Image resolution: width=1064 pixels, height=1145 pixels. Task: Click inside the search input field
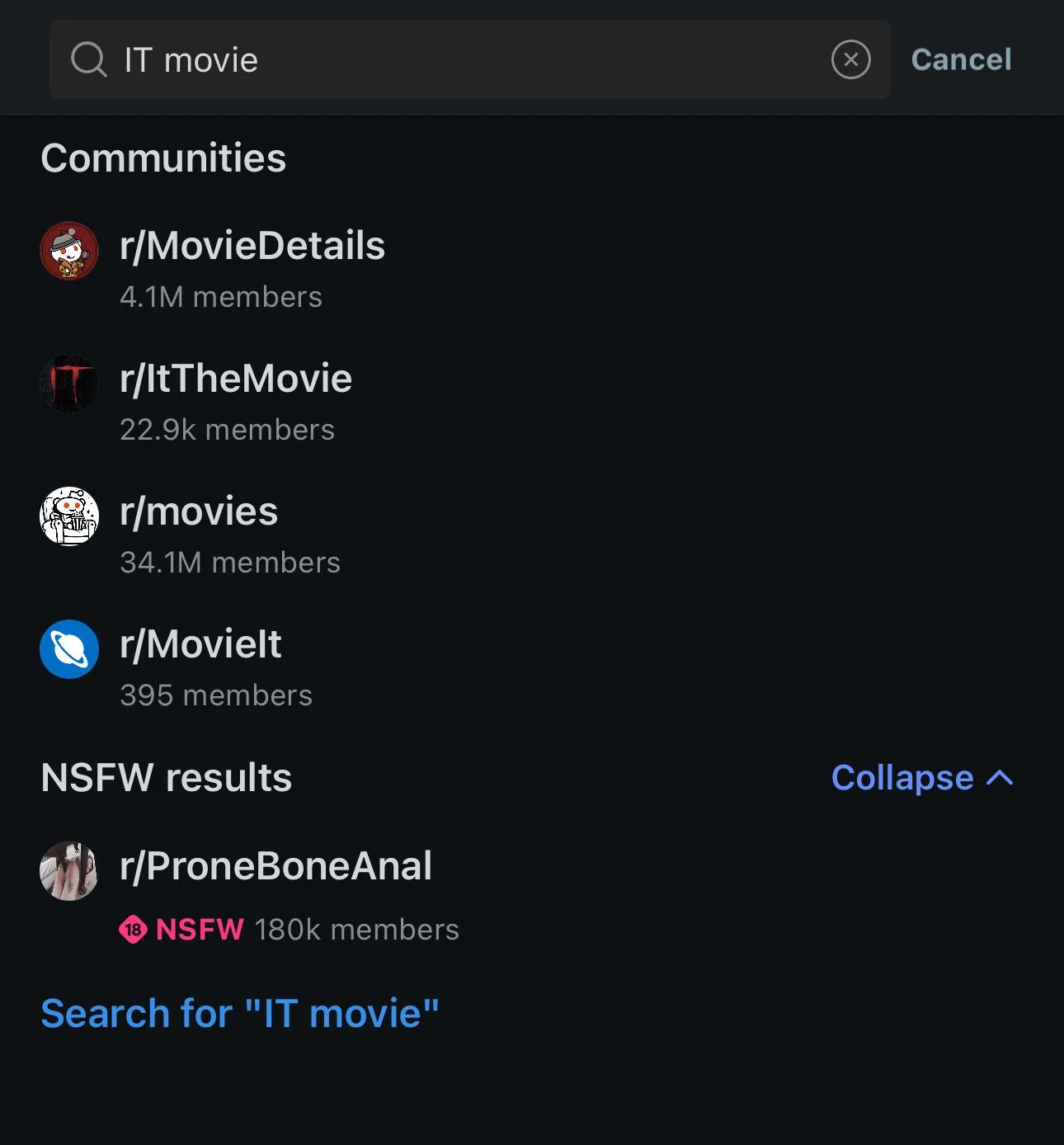(412, 59)
